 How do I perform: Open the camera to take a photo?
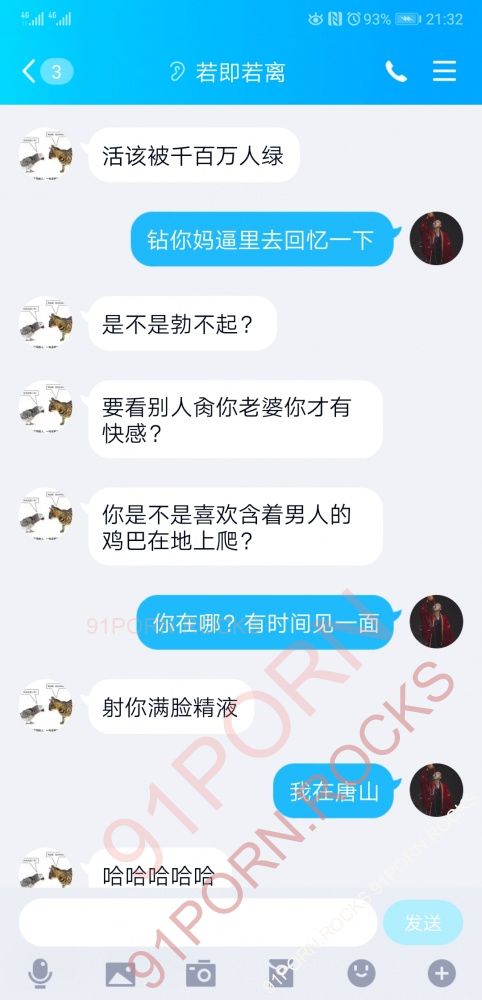click(x=201, y=974)
